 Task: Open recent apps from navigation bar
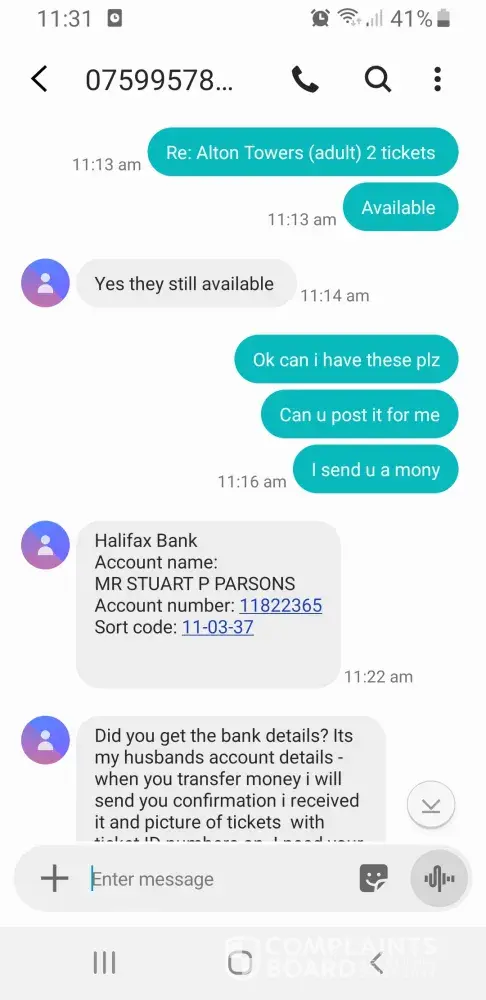coord(105,963)
